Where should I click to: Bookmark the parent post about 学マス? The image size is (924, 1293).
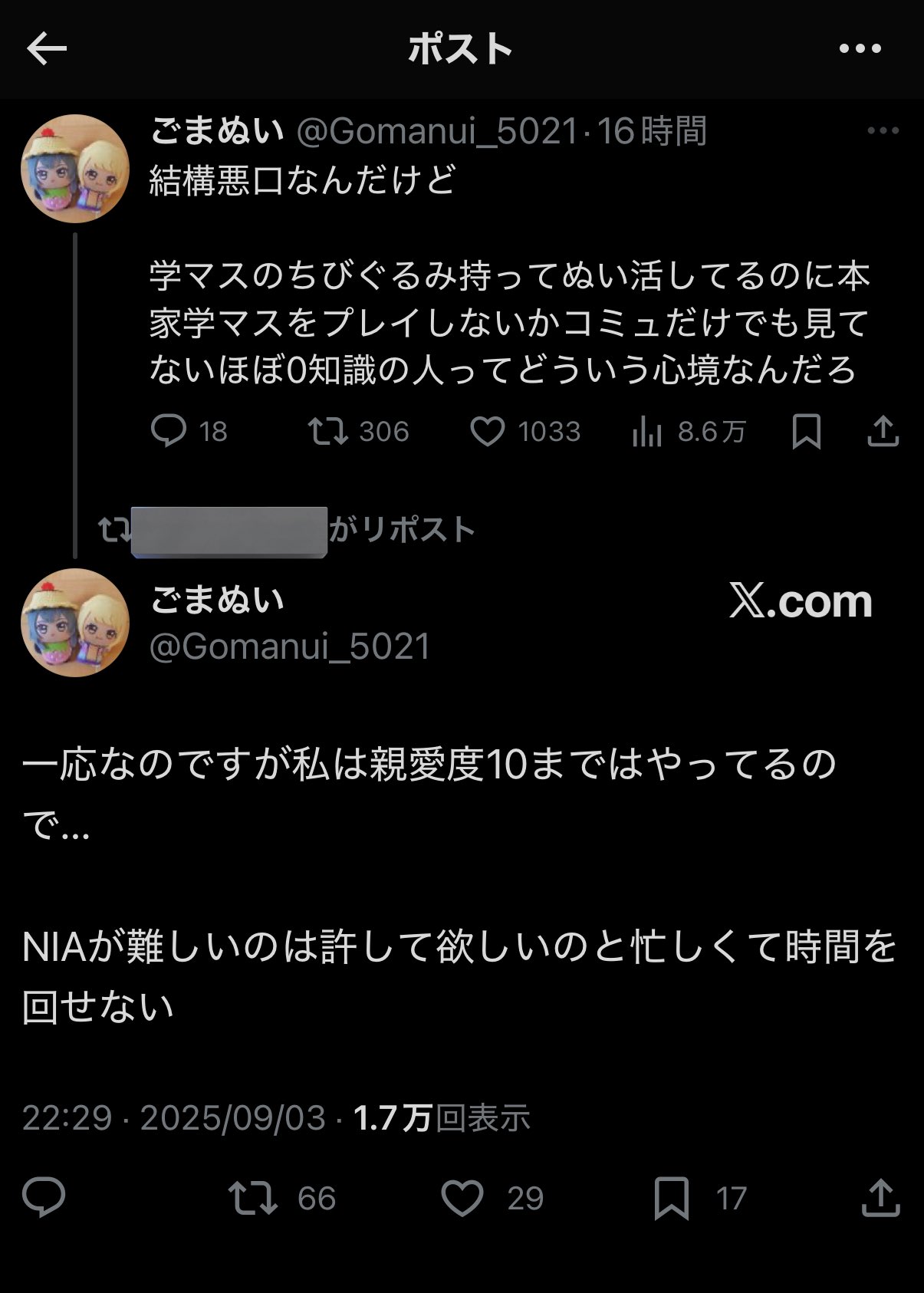coord(806,431)
